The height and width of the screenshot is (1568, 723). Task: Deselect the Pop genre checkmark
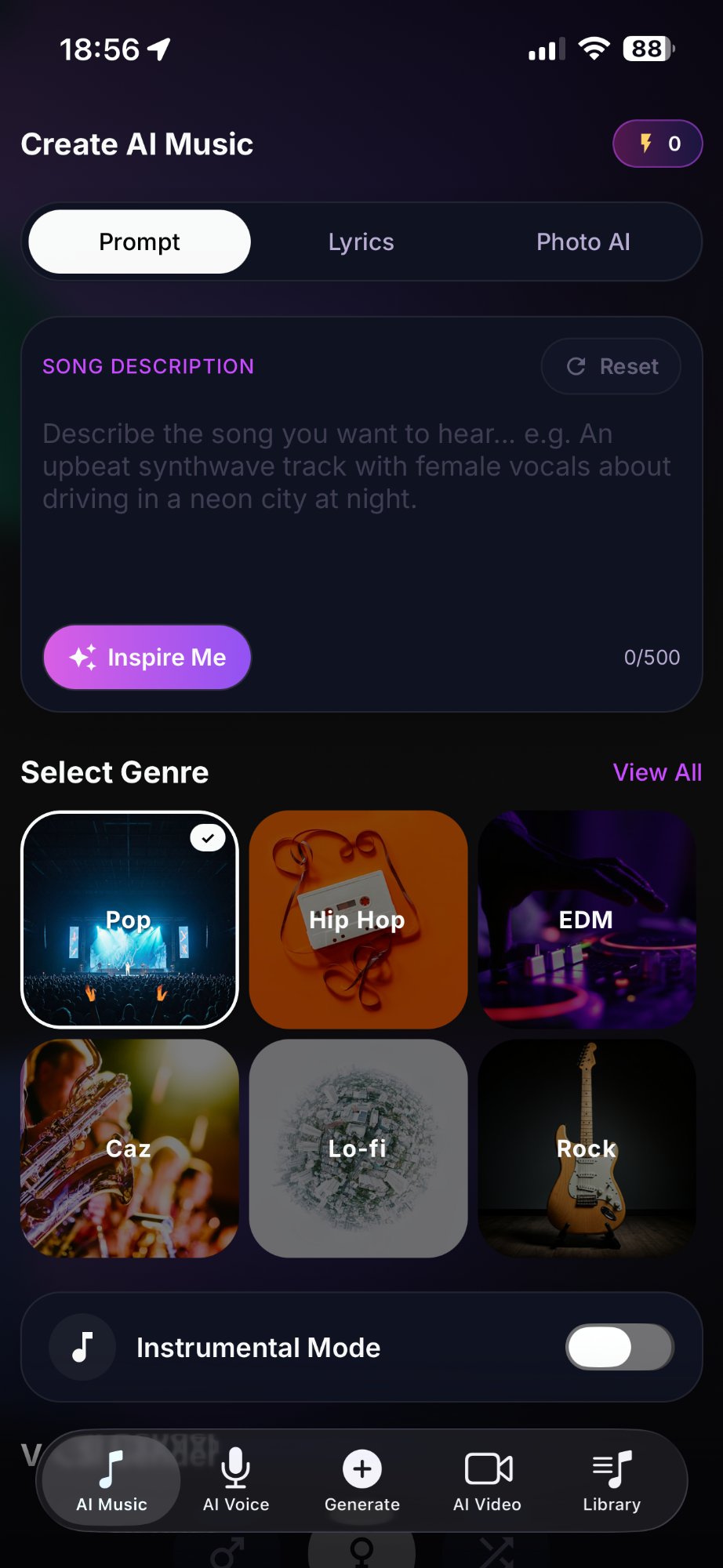coord(207,837)
